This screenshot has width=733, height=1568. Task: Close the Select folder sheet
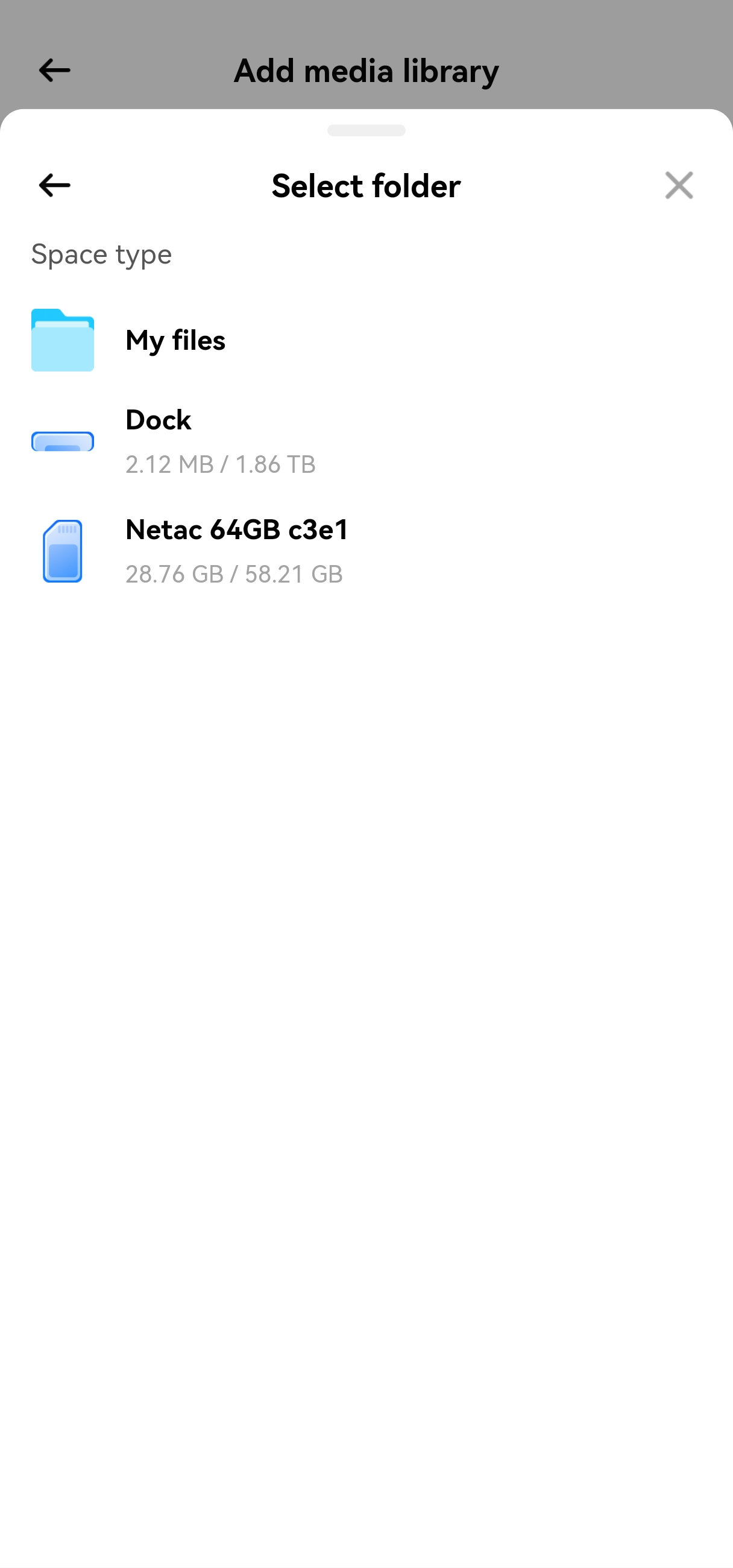678,185
